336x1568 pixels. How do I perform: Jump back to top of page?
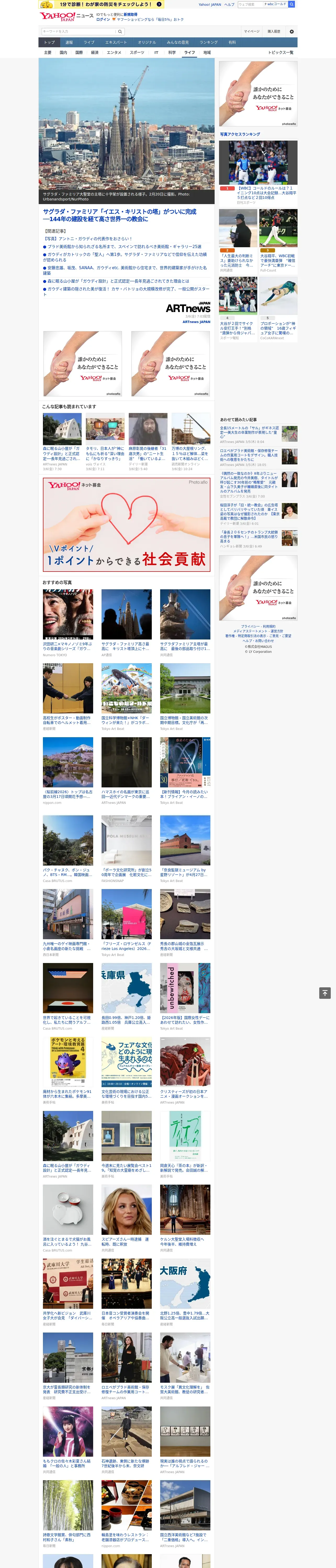[x=324, y=993]
